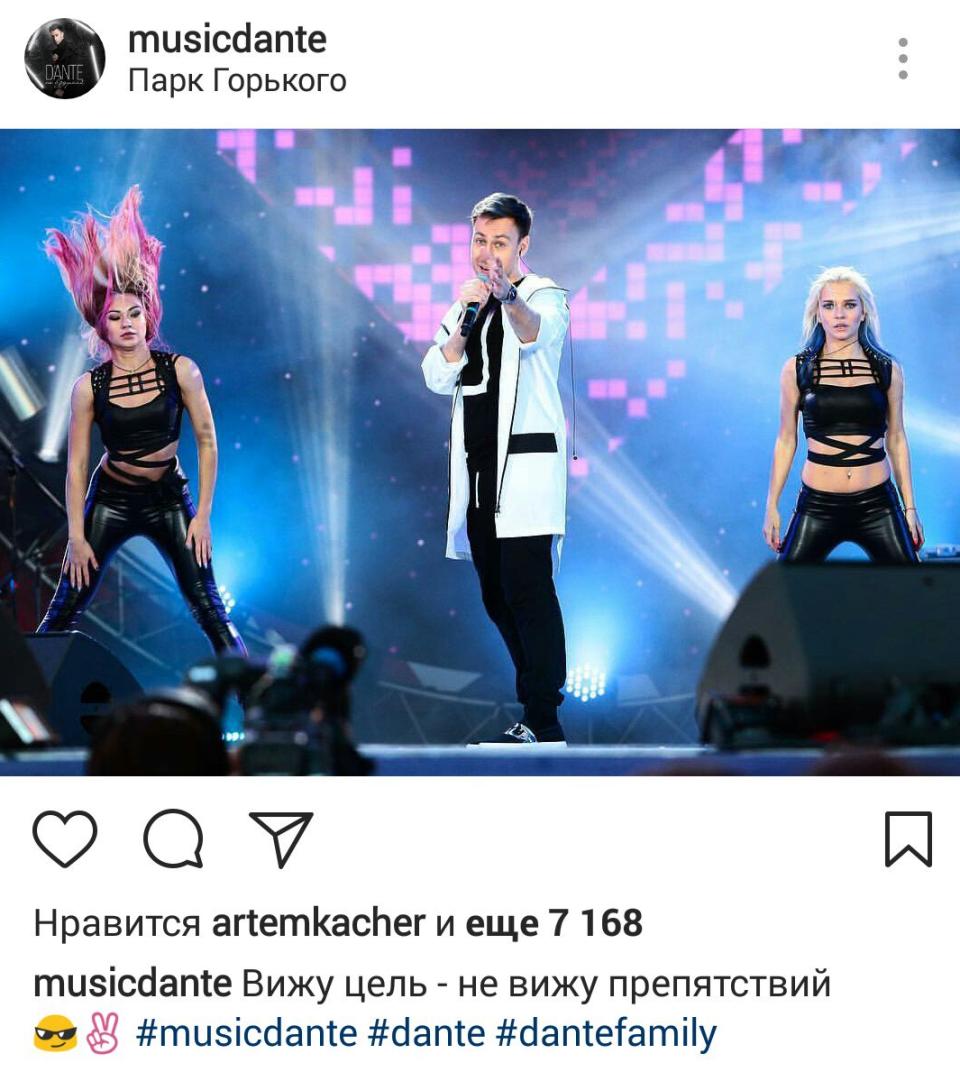960x1072 pixels.
Task: Open the artemkacher profile from likes
Action: click(318, 923)
